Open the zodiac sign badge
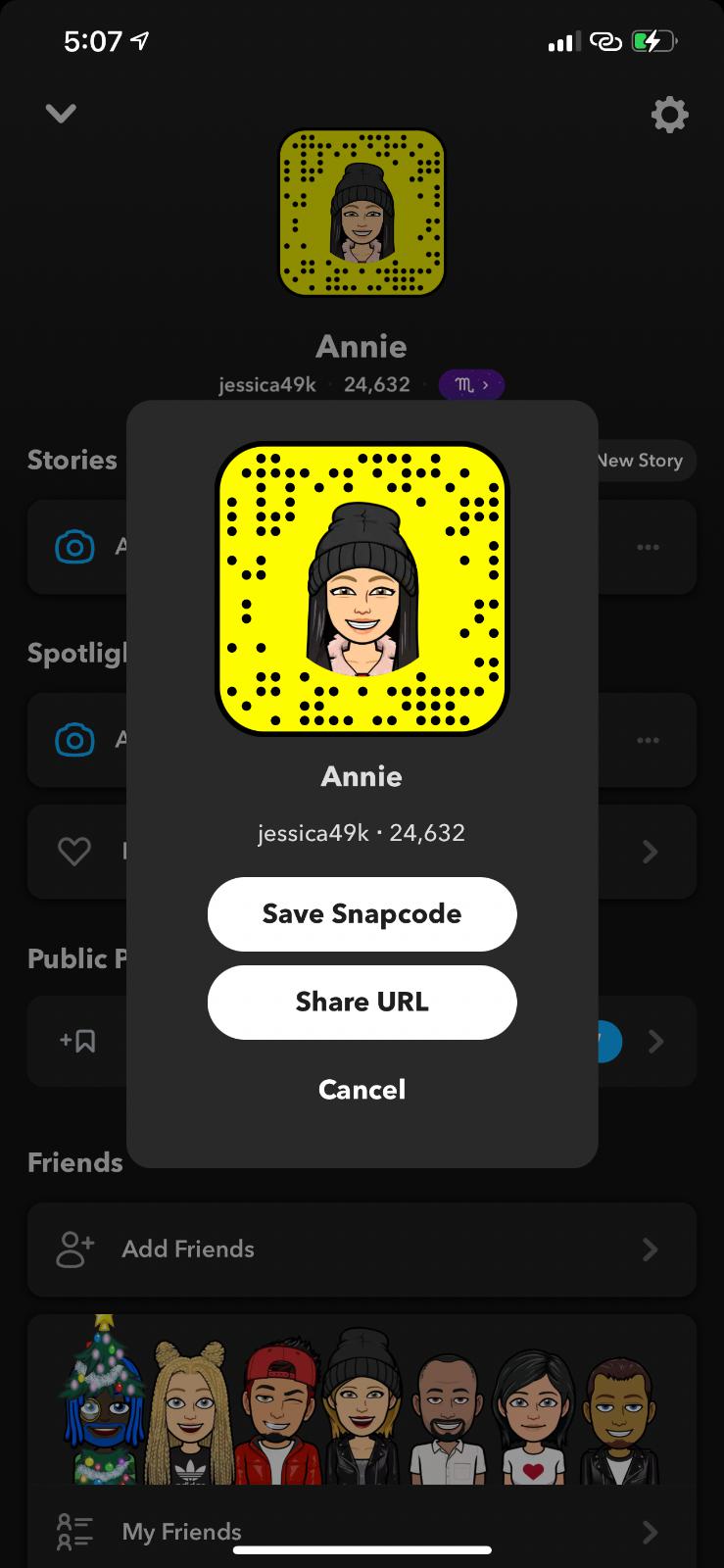Screen dimensions: 724x1568 pos(471,385)
